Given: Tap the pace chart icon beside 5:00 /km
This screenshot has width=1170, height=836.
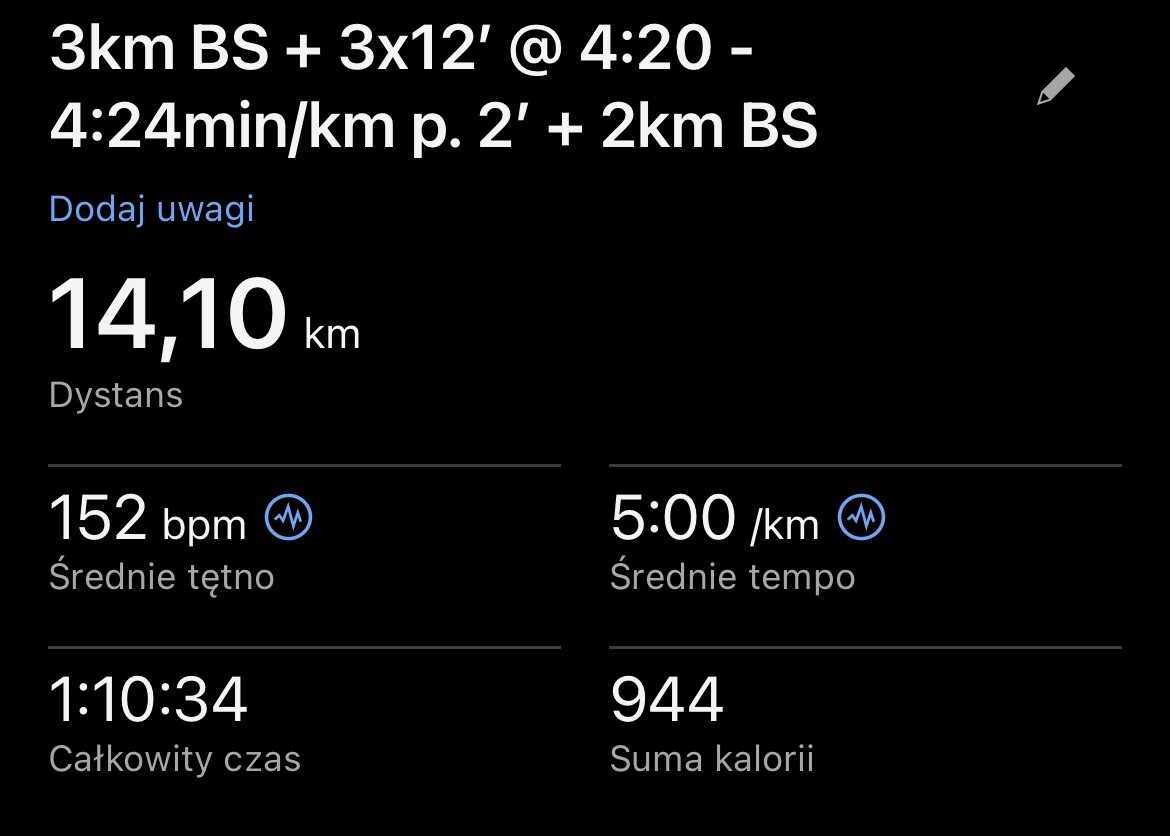Looking at the screenshot, I should [x=862, y=517].
